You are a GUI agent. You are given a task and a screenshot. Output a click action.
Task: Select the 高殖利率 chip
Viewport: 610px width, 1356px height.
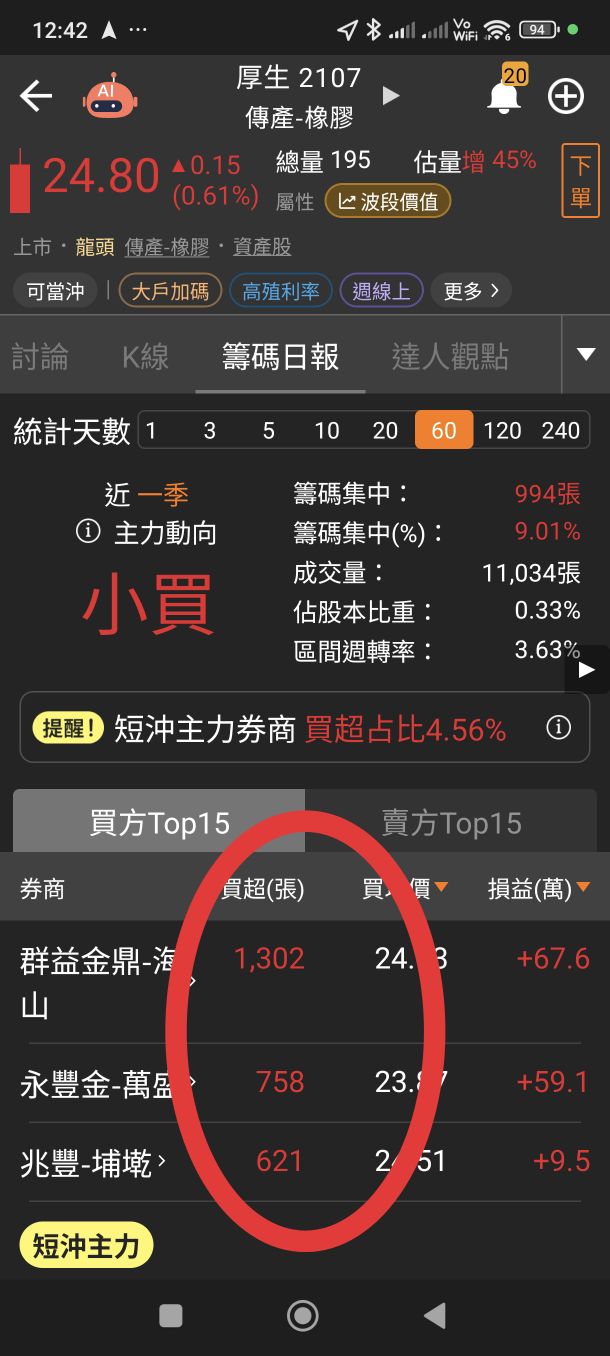(x=280, y=291)
